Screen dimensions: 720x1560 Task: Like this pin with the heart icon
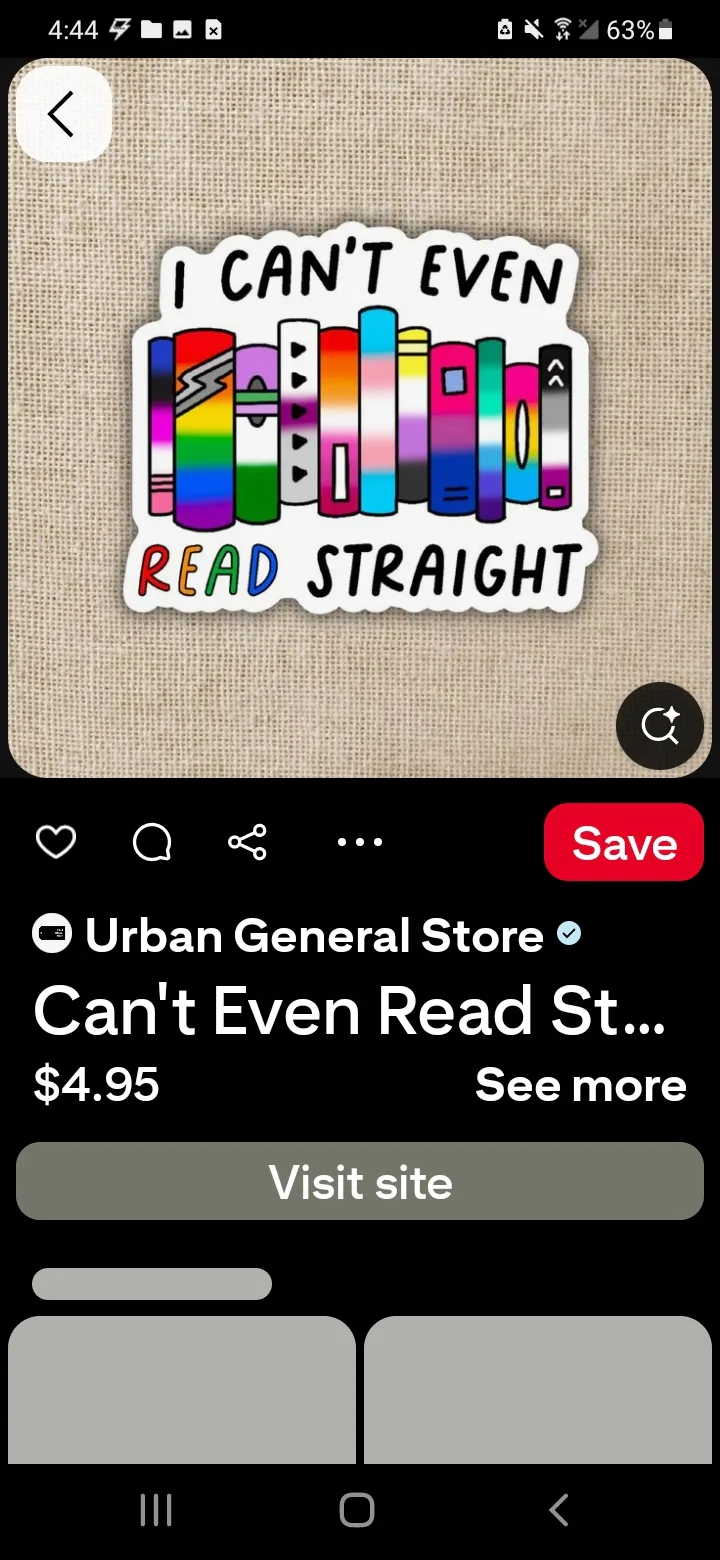pos(56,842)
